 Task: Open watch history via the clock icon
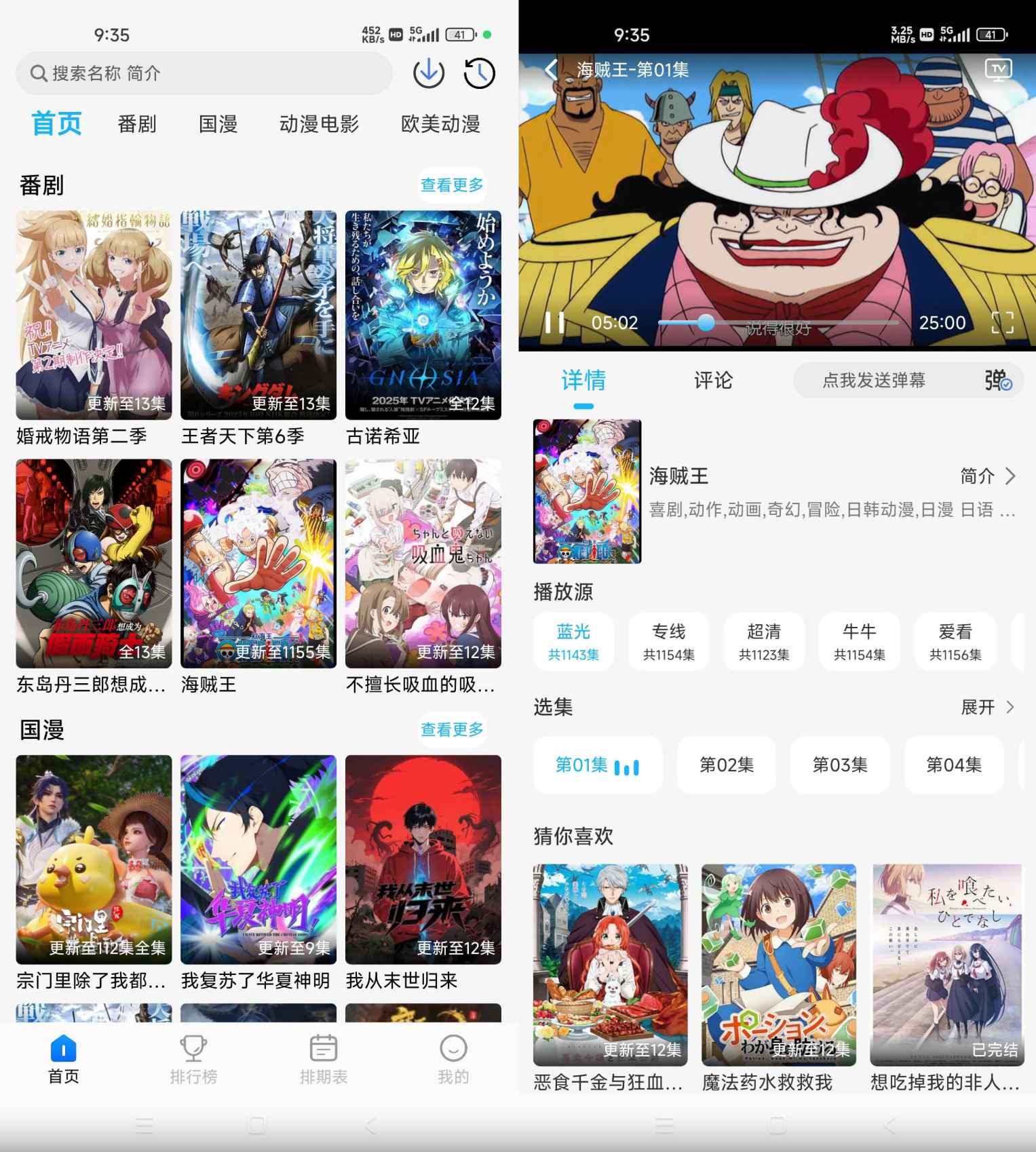[x=478, y=73]
